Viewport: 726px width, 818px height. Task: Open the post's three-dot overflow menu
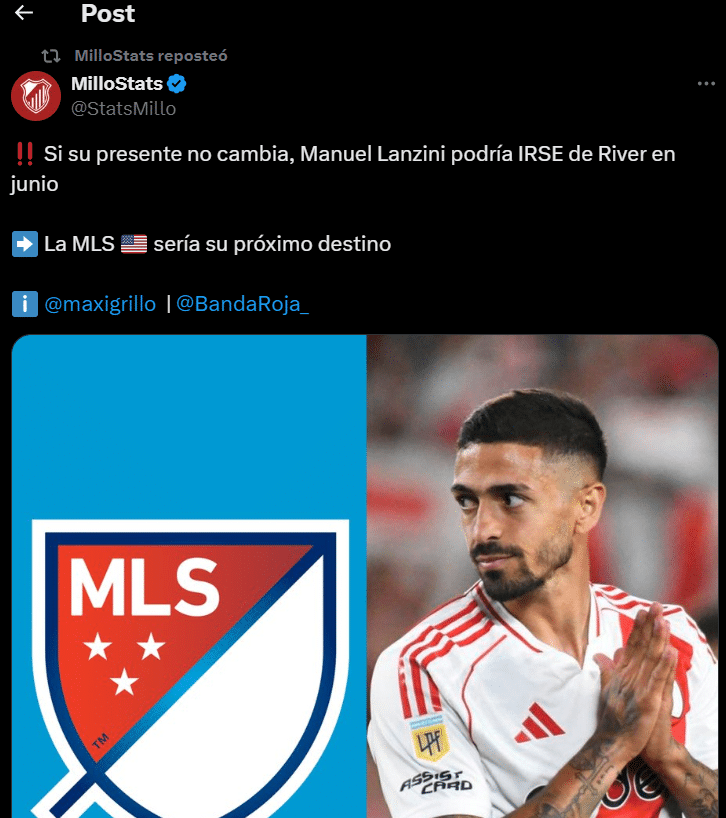(x=706, y=83)
